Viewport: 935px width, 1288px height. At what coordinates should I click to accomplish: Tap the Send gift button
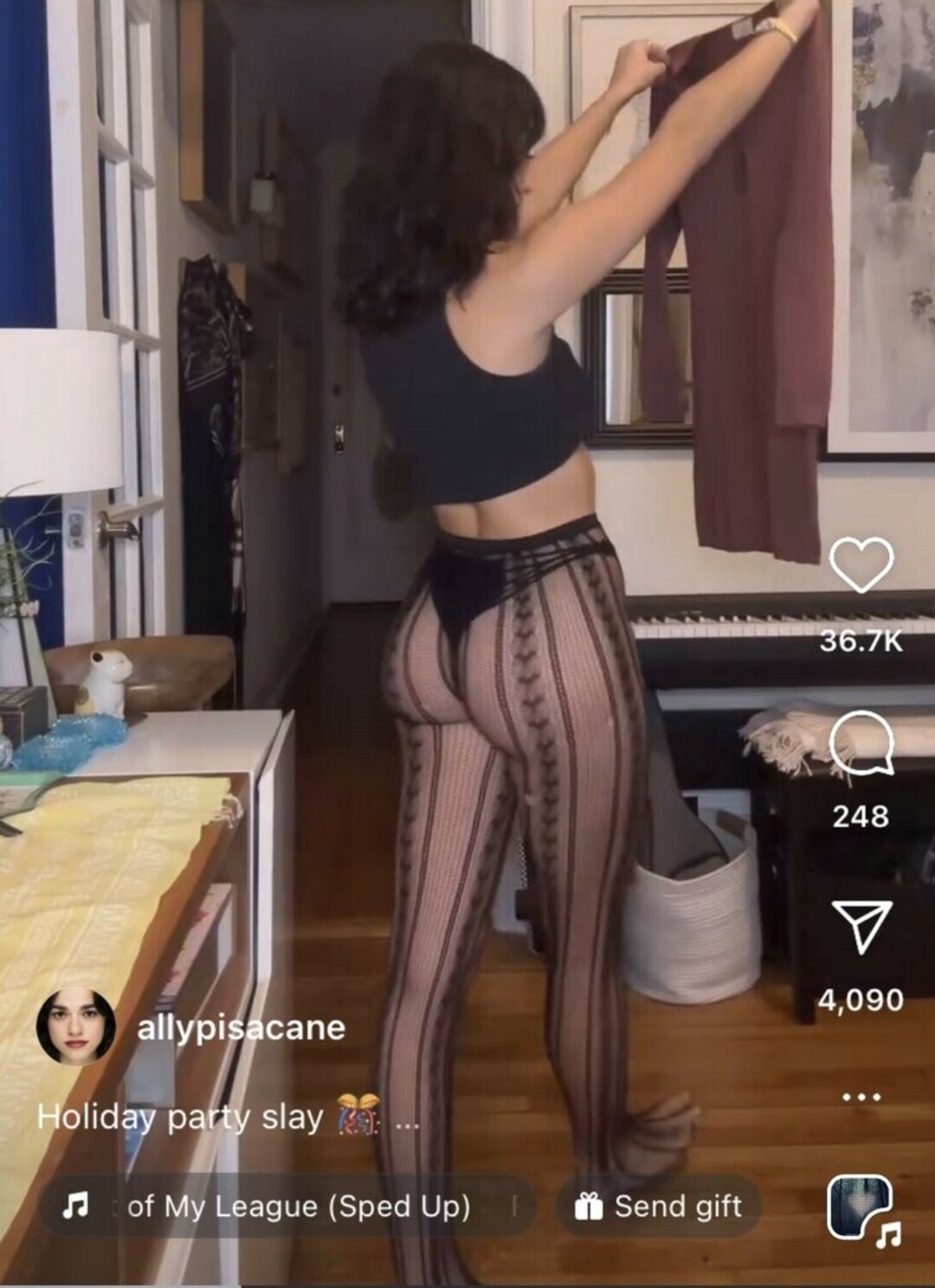pos(660,1206)
